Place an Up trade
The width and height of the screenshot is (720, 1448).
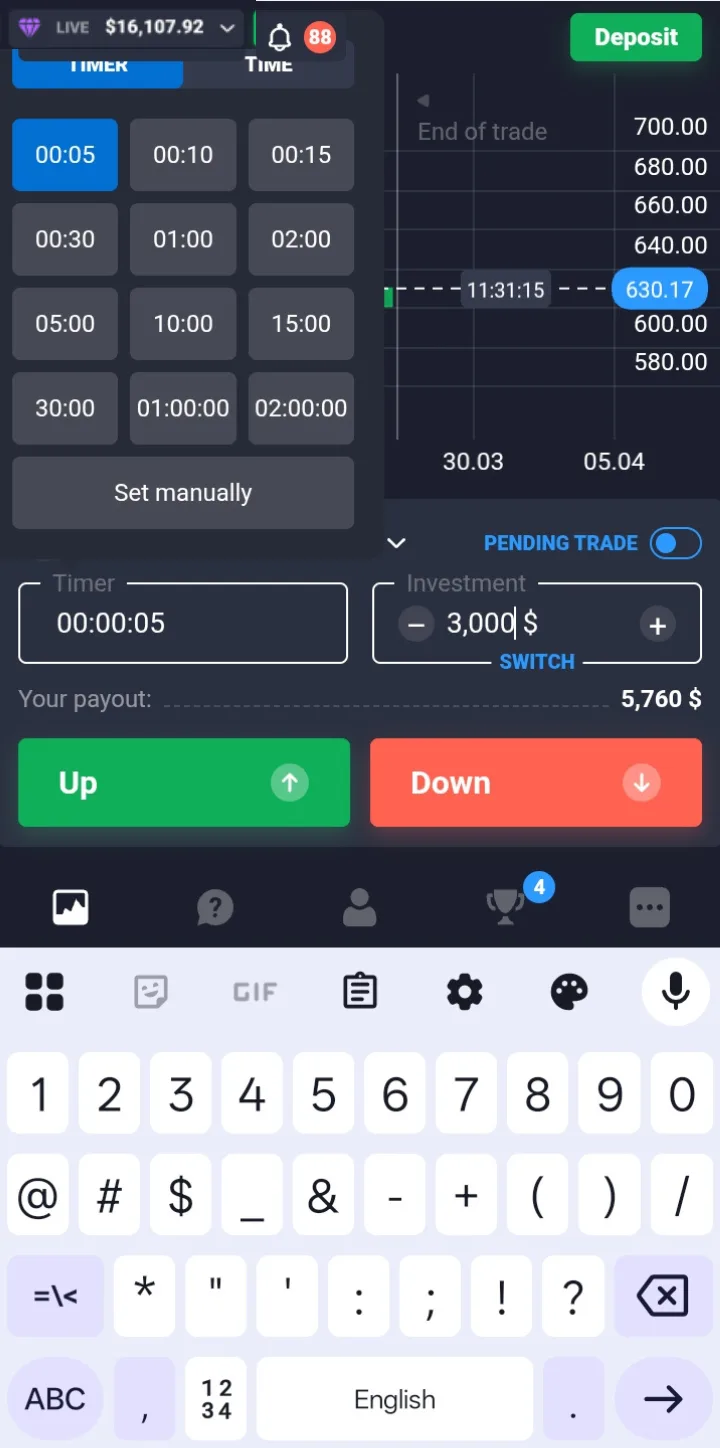184,783
